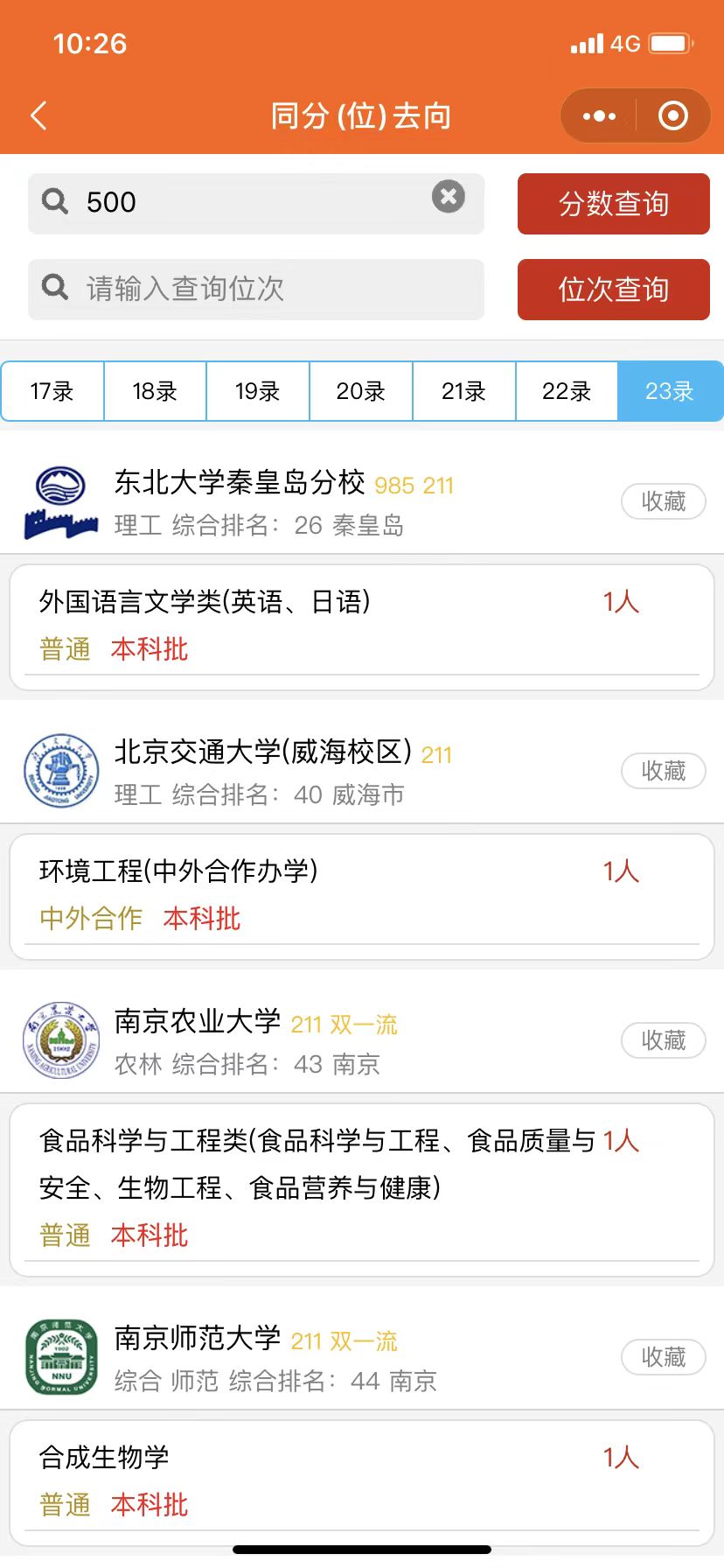The width and height of the screenshot is (724, 1568).
Task: Select the 20录 tab
Action: (361, 391)
